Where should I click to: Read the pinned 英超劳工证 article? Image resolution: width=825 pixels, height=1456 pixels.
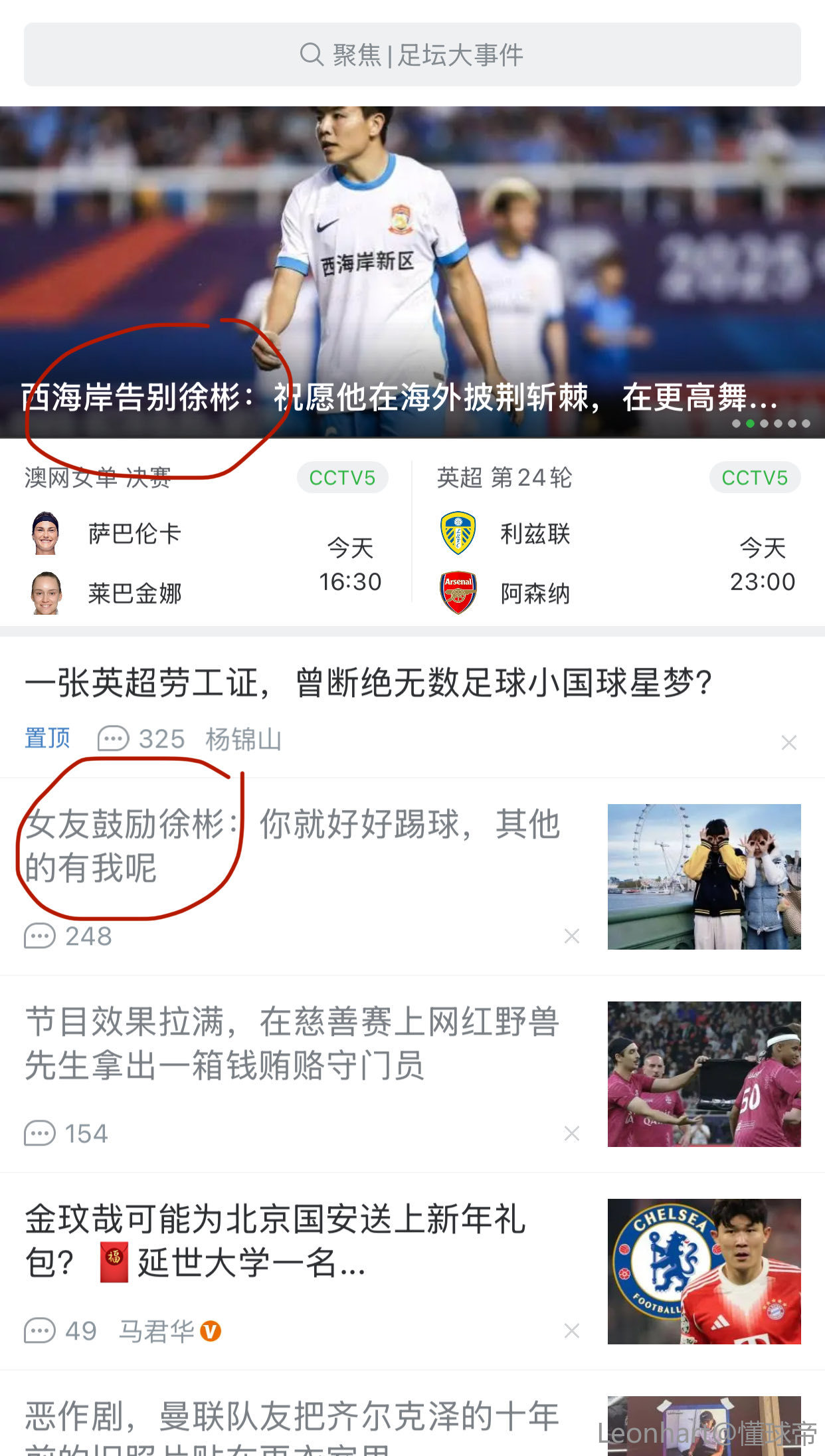(x=369, y=683)
